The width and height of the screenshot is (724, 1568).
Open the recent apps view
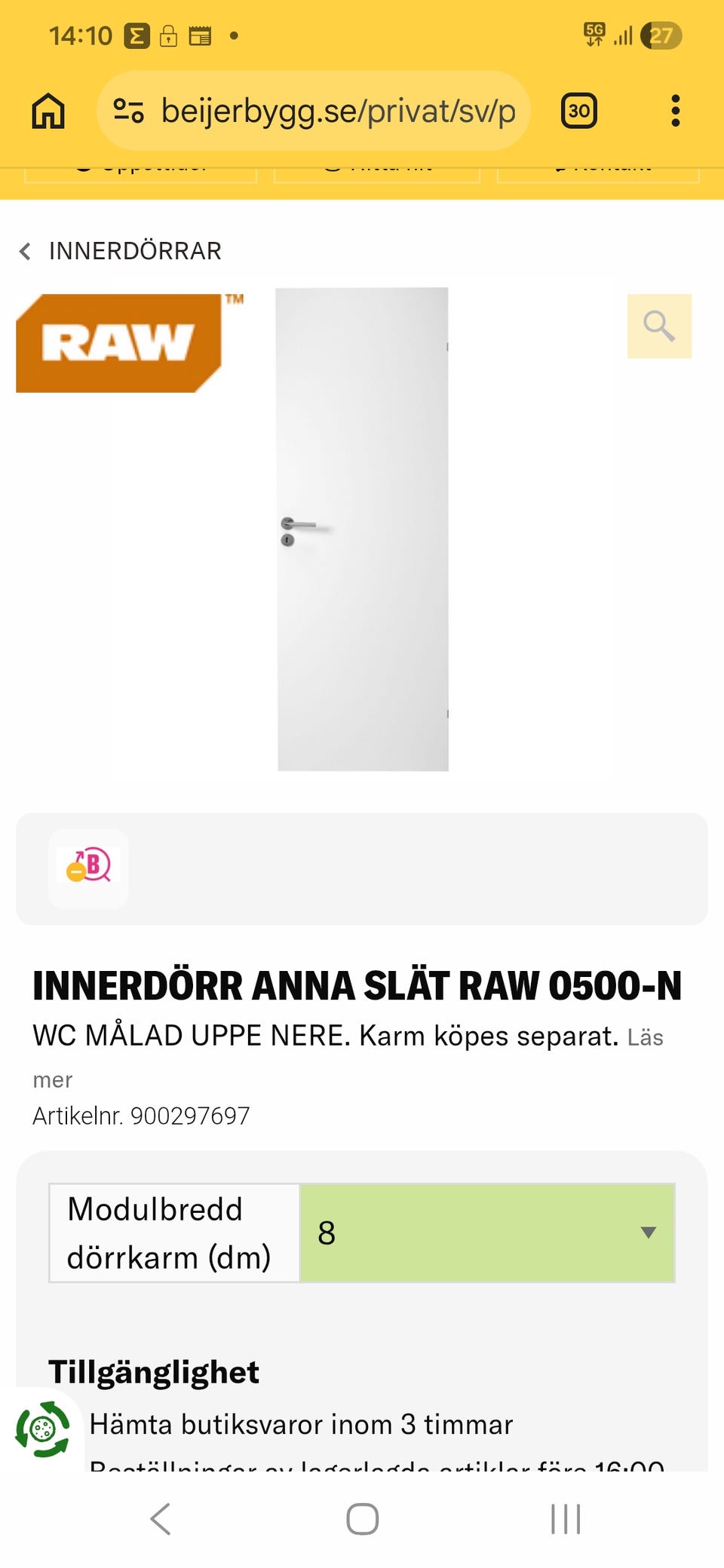point(565,1519)
